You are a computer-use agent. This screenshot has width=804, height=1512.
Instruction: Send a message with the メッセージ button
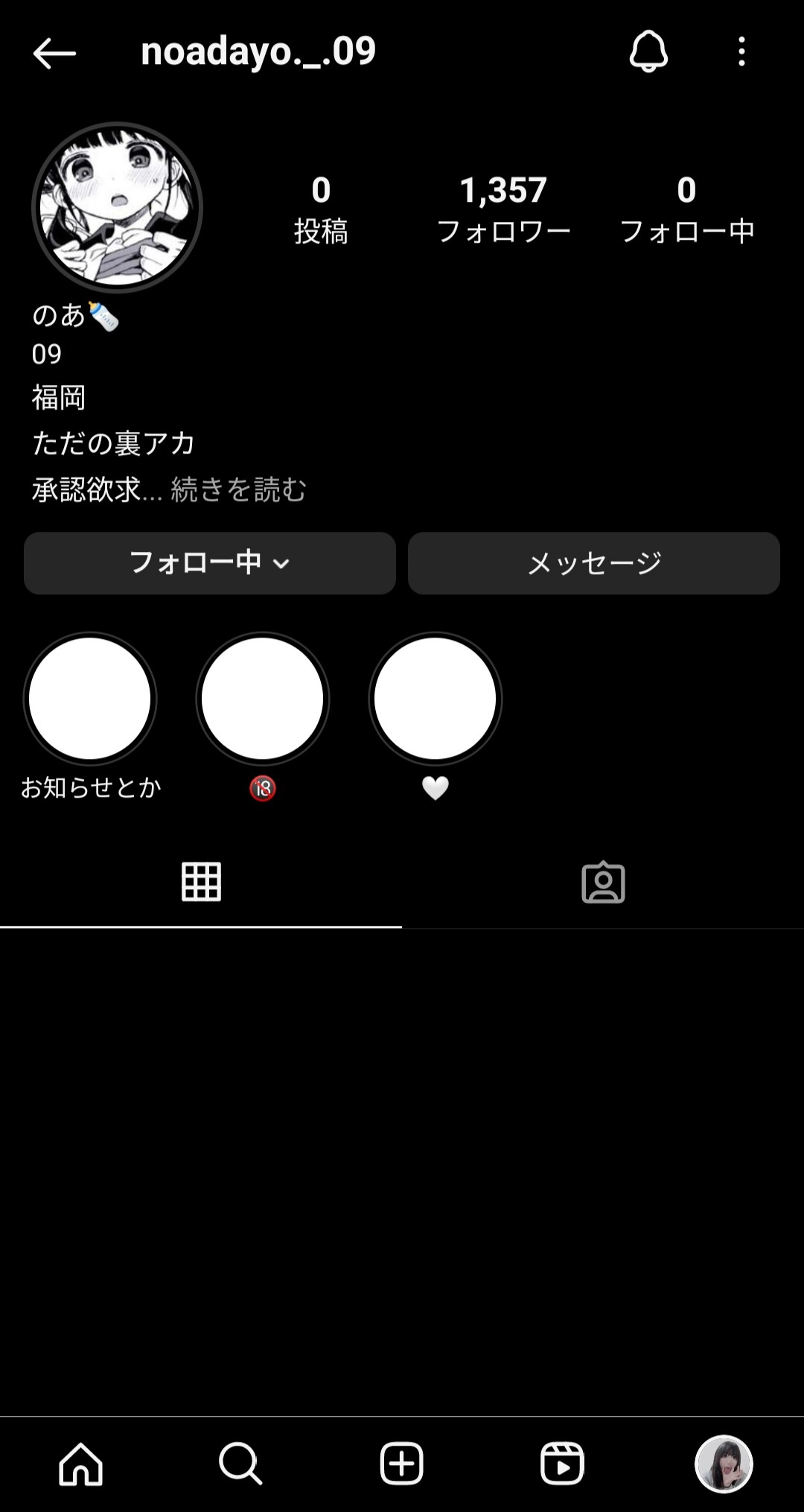(593, 564)
